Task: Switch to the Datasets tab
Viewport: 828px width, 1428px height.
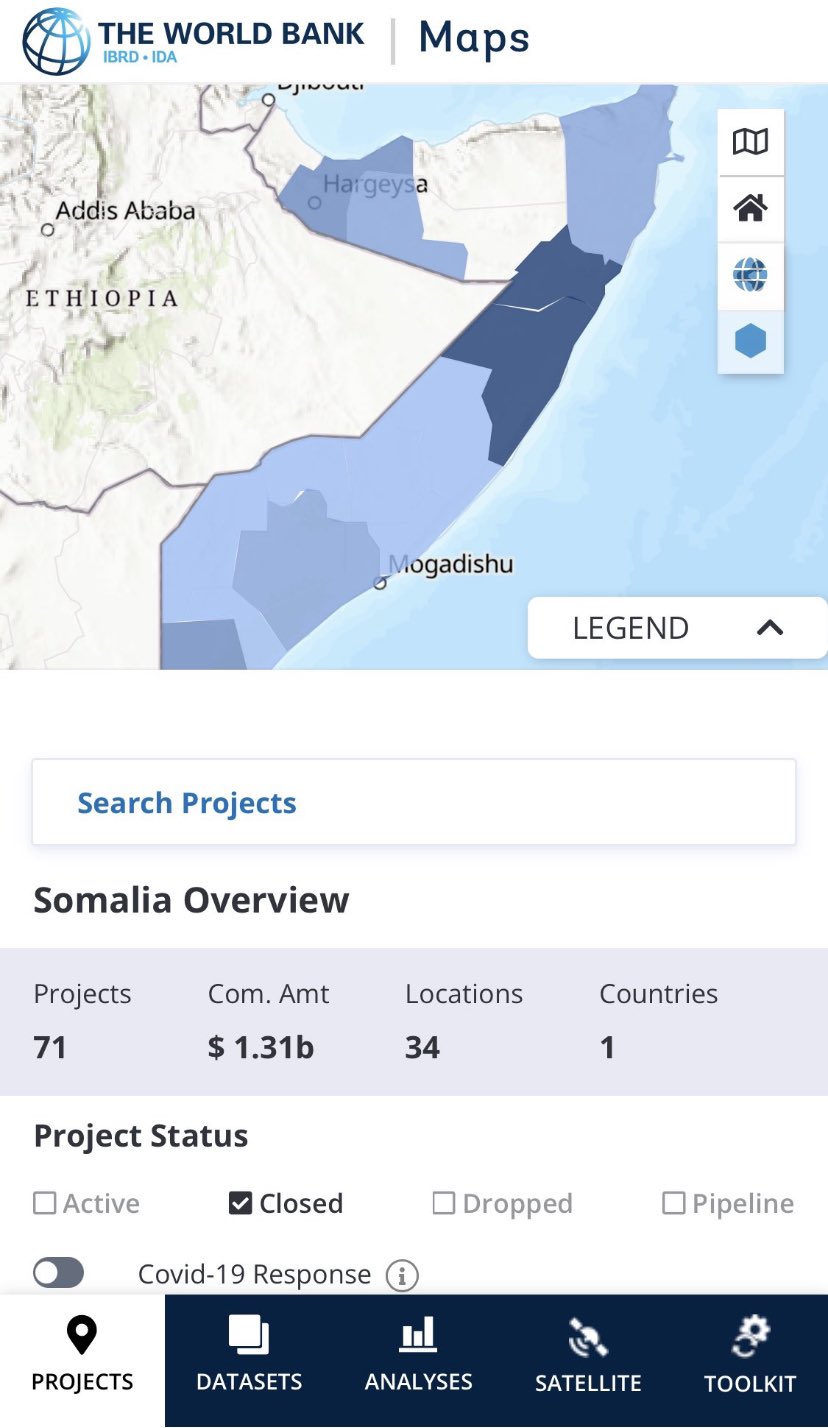Action: (x=249, y=1358)
